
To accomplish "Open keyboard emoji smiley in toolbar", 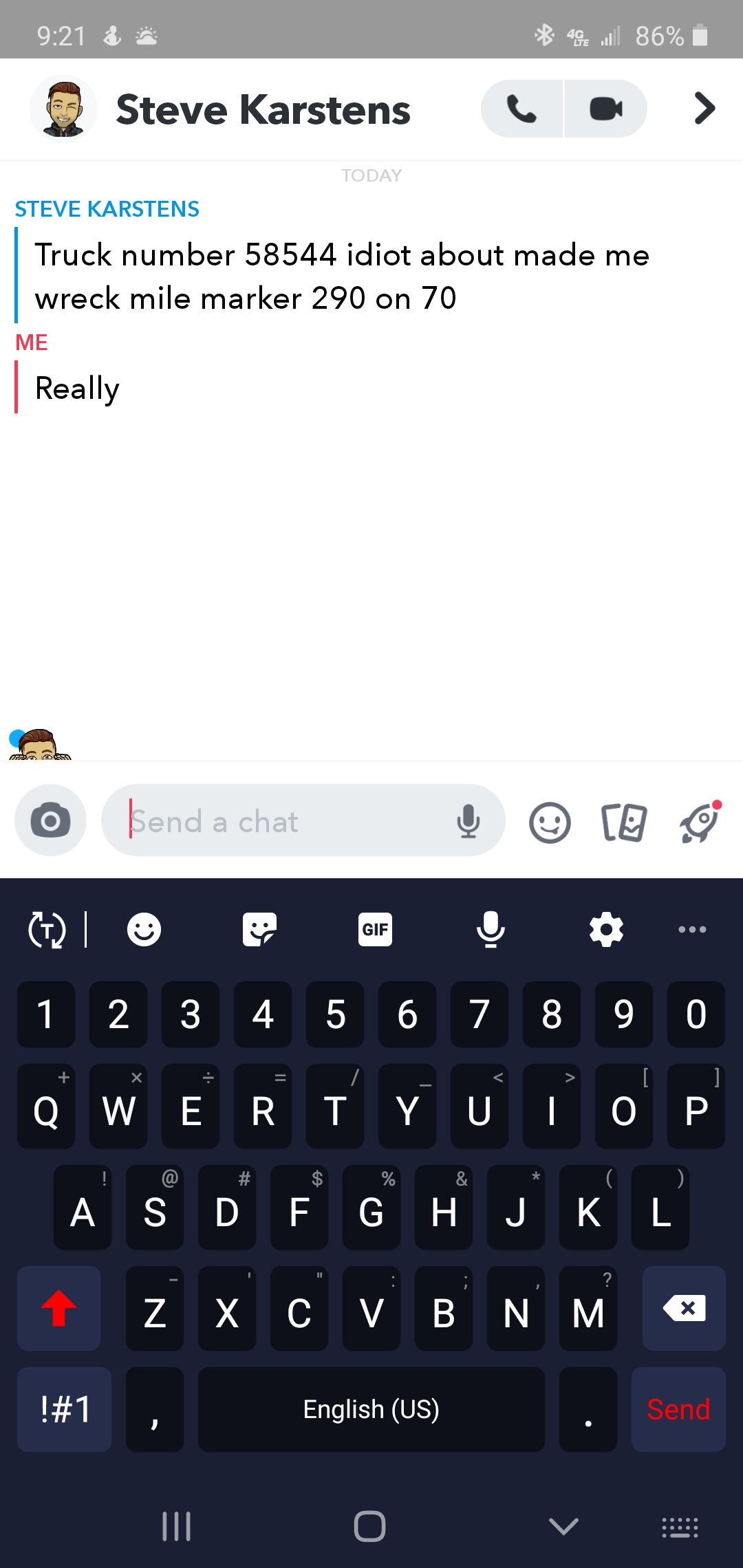I will 144,930.
